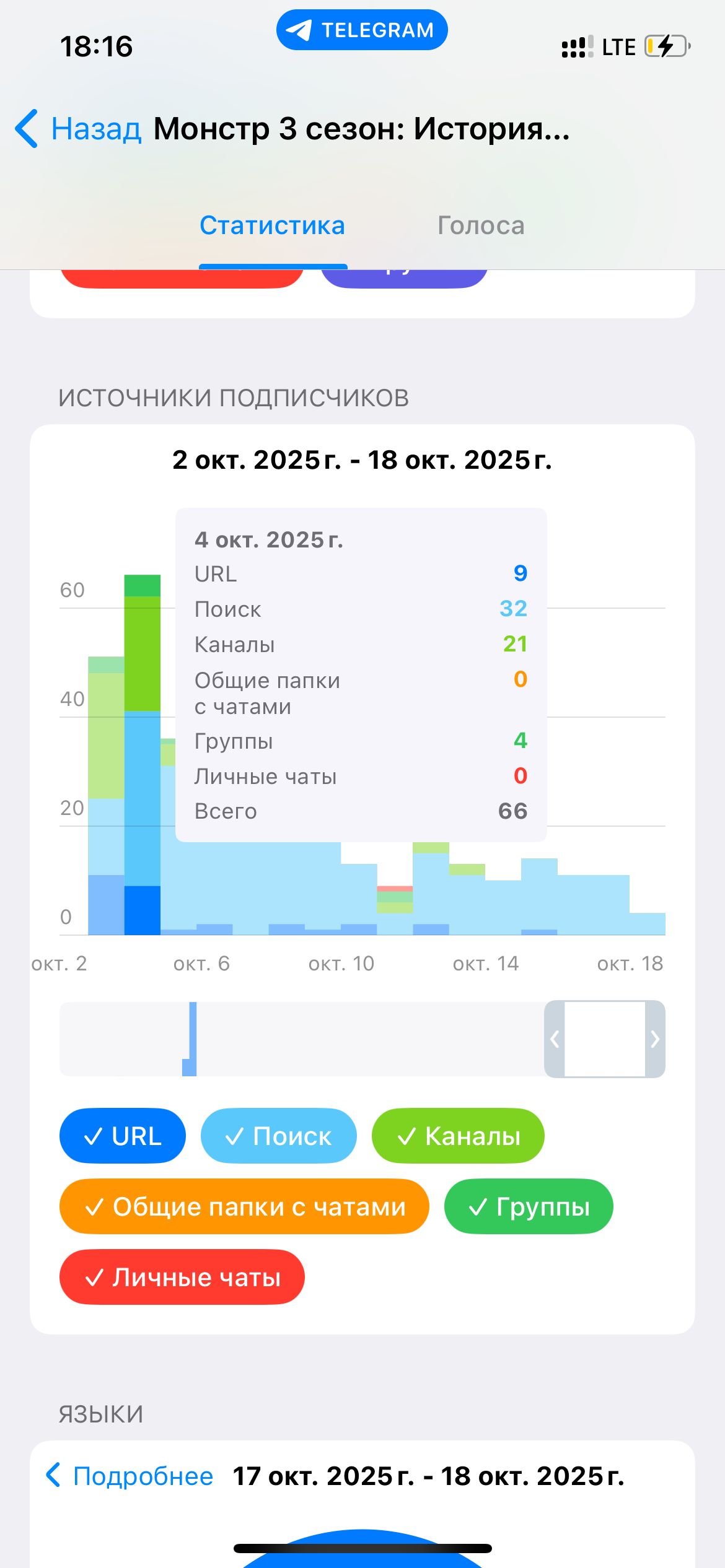Hide the Каналы series in the chart

tap(458, 1136)
